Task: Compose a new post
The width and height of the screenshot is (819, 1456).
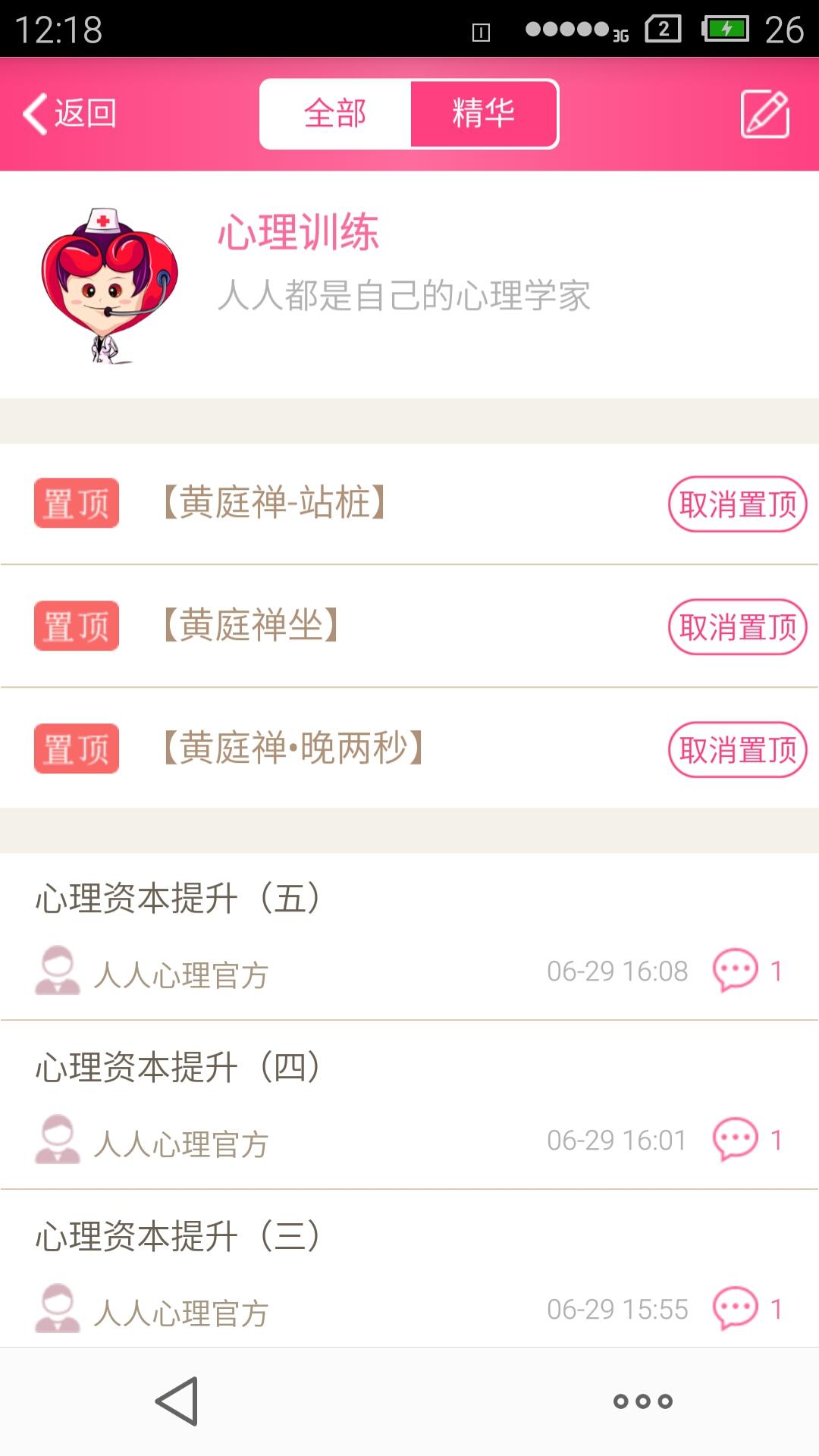Action: click(x=764, y=114)
